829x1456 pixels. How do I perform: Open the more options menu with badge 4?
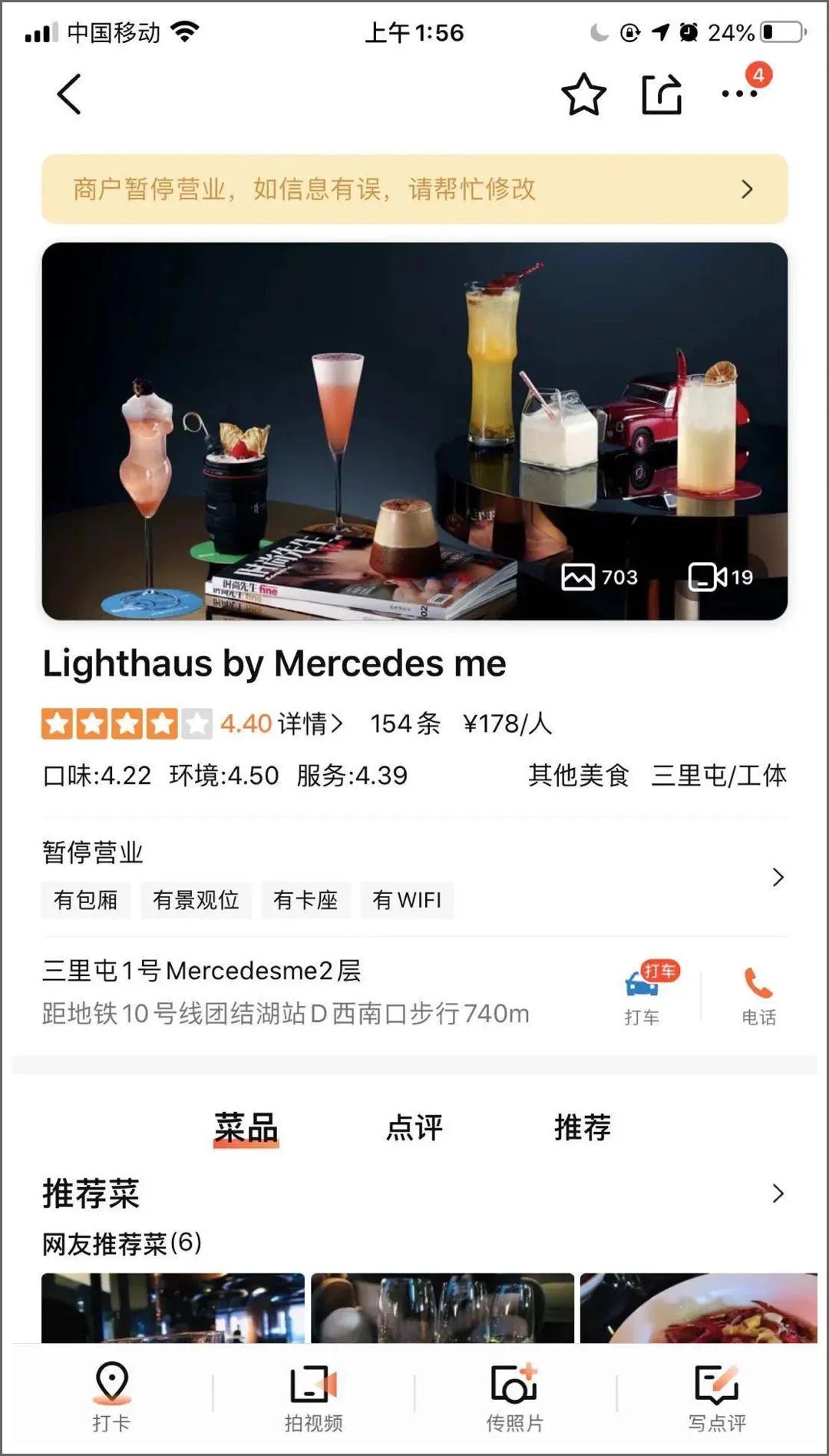739,94
